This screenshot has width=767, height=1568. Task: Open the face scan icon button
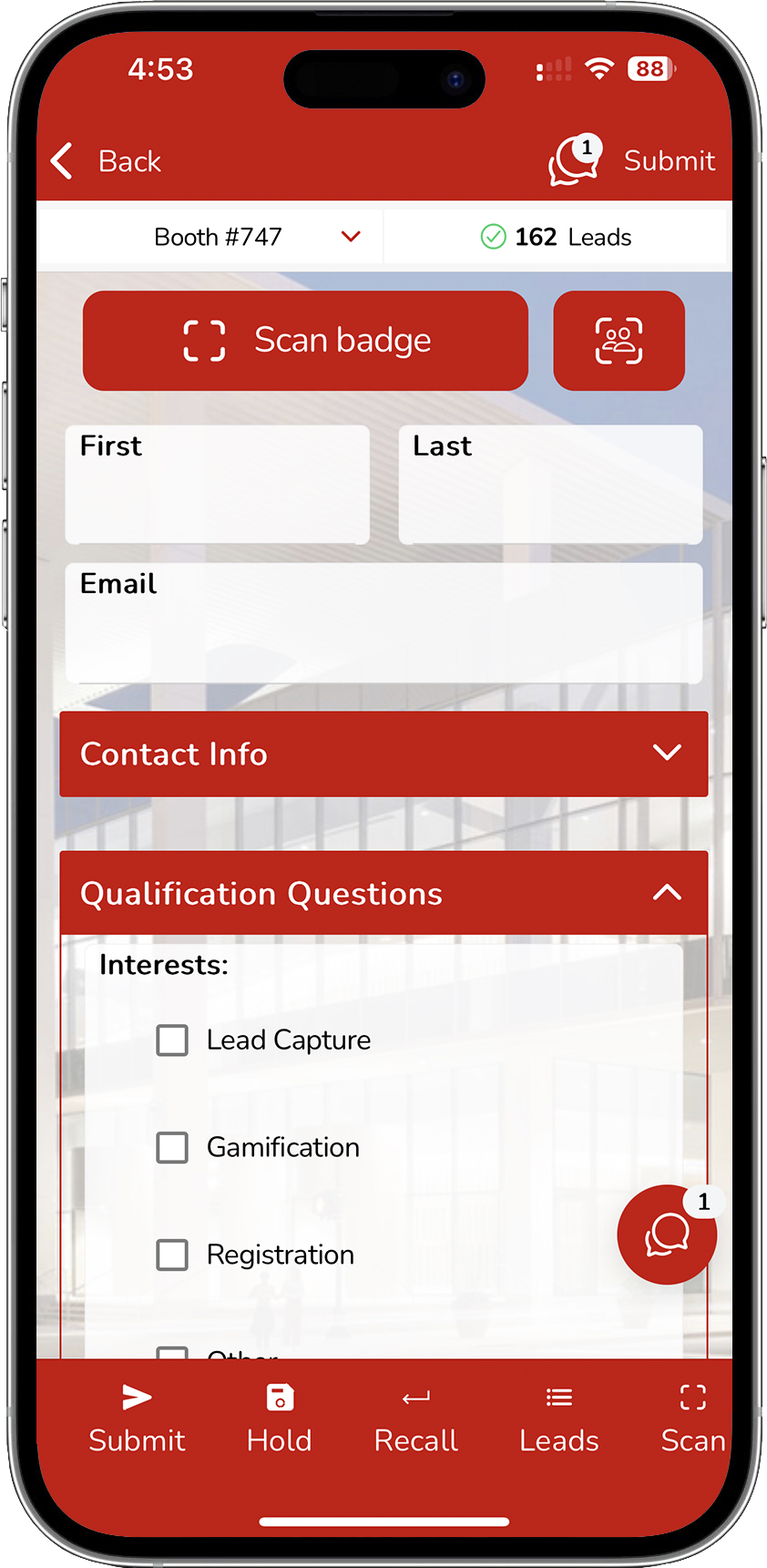click(x=619, y=341)
